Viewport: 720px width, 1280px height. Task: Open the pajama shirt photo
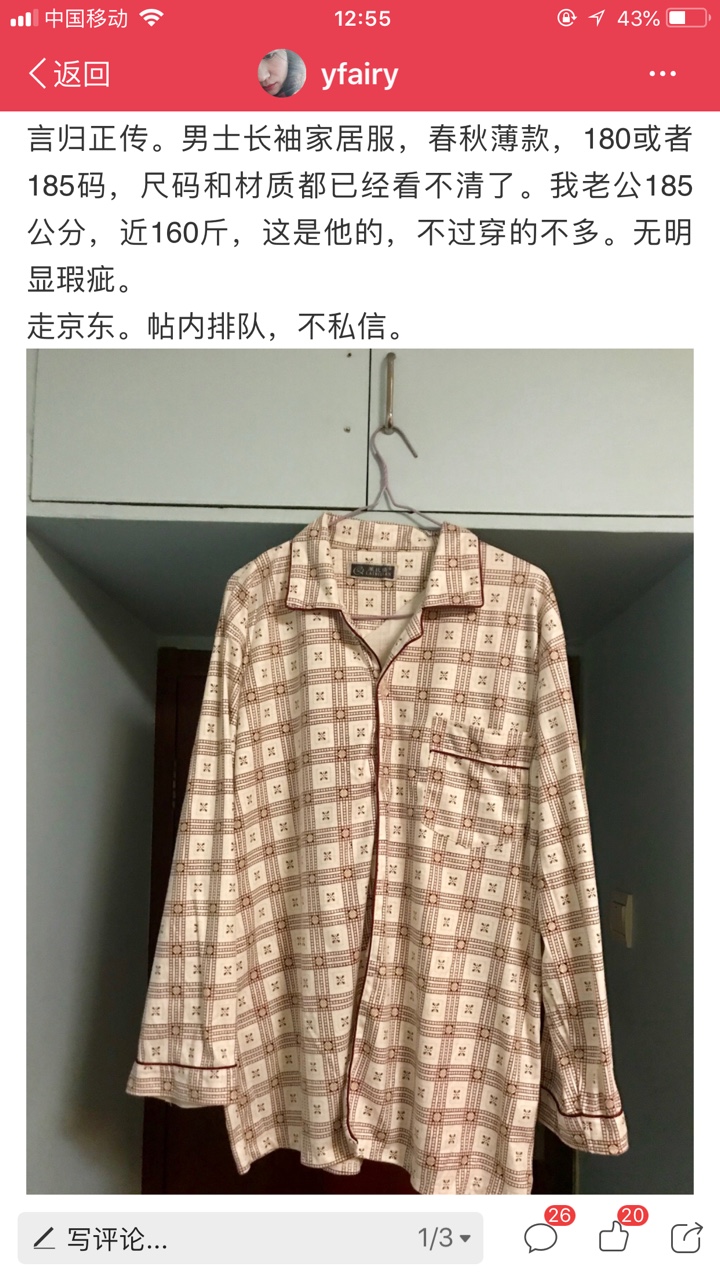[x=360, y=771]
